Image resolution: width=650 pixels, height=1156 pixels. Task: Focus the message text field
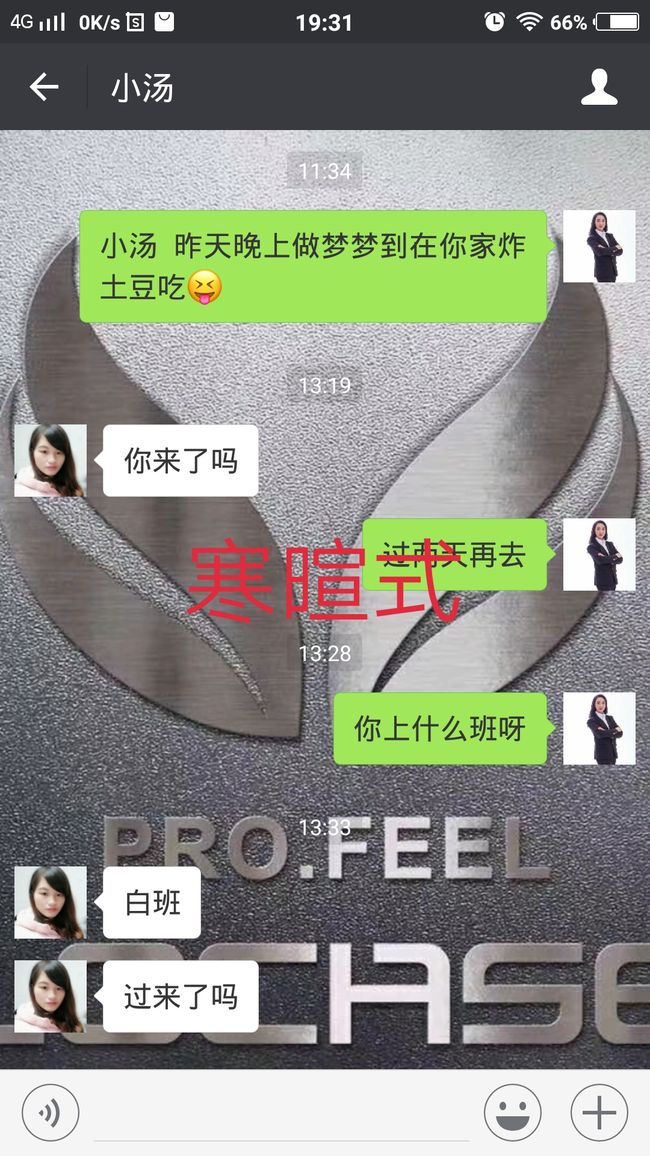281,1113
